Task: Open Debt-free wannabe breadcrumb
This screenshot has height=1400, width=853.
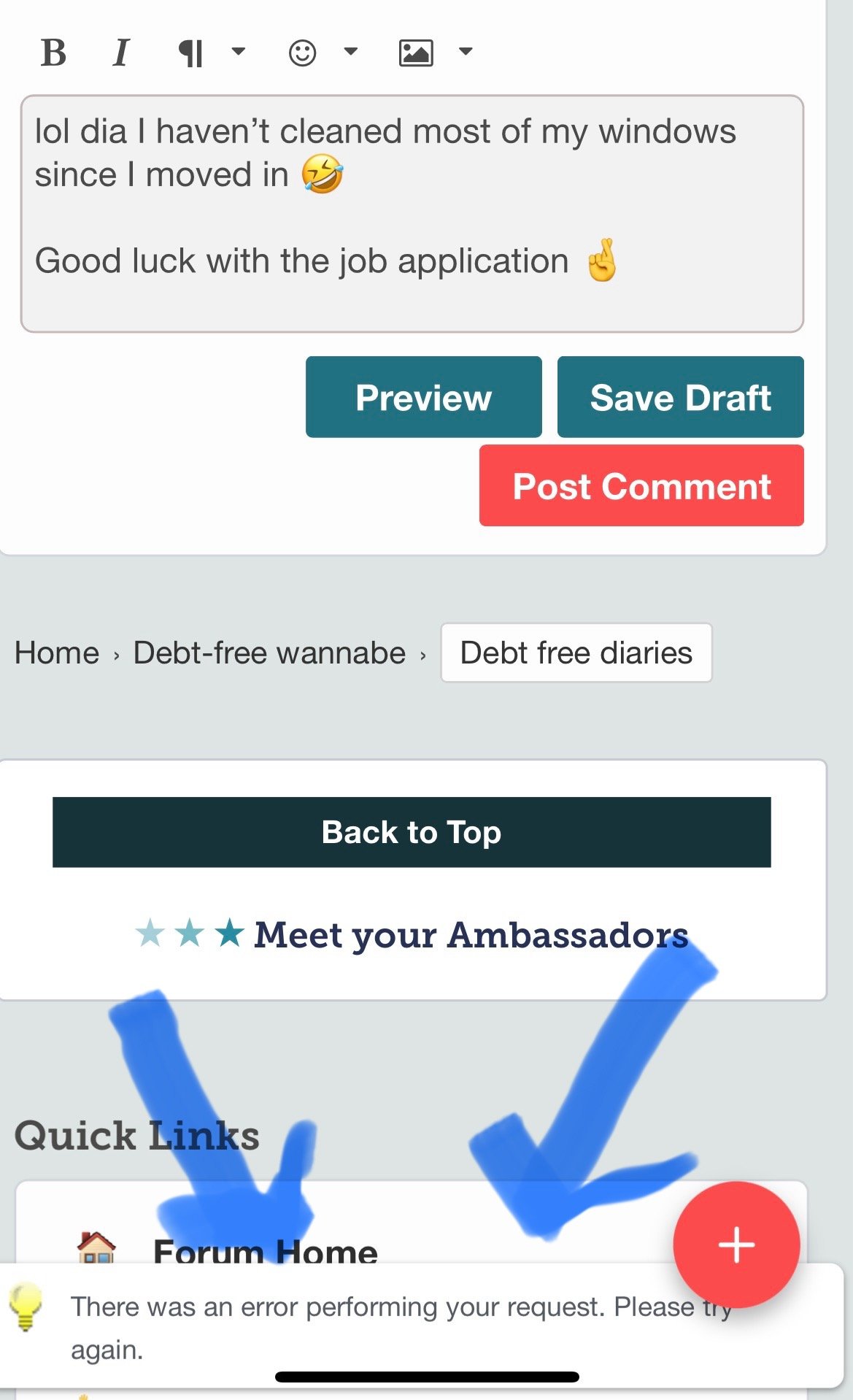Action: 269,653
